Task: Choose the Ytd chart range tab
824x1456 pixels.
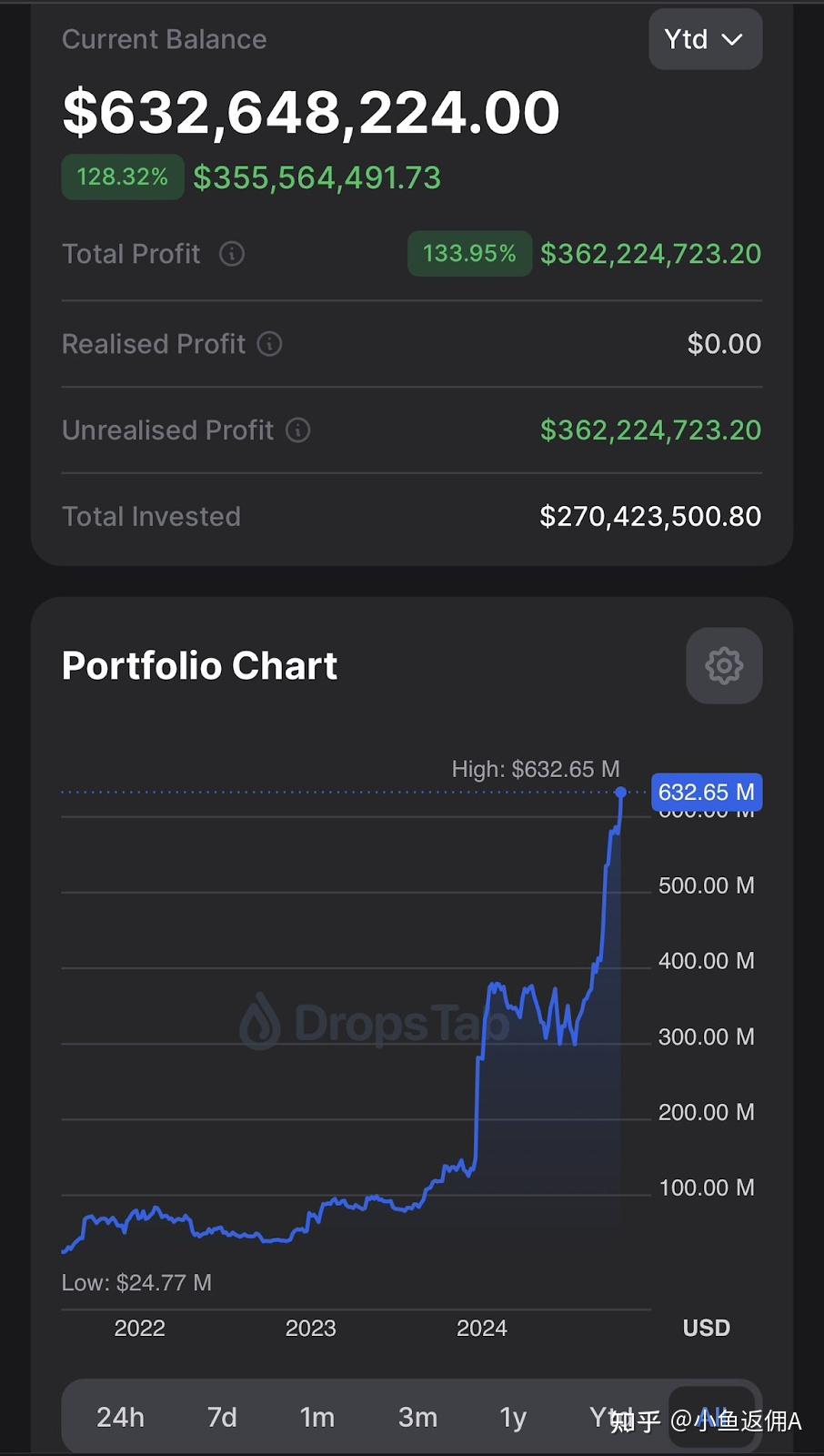Action: pyautogui.click(x=609, y=1417)
